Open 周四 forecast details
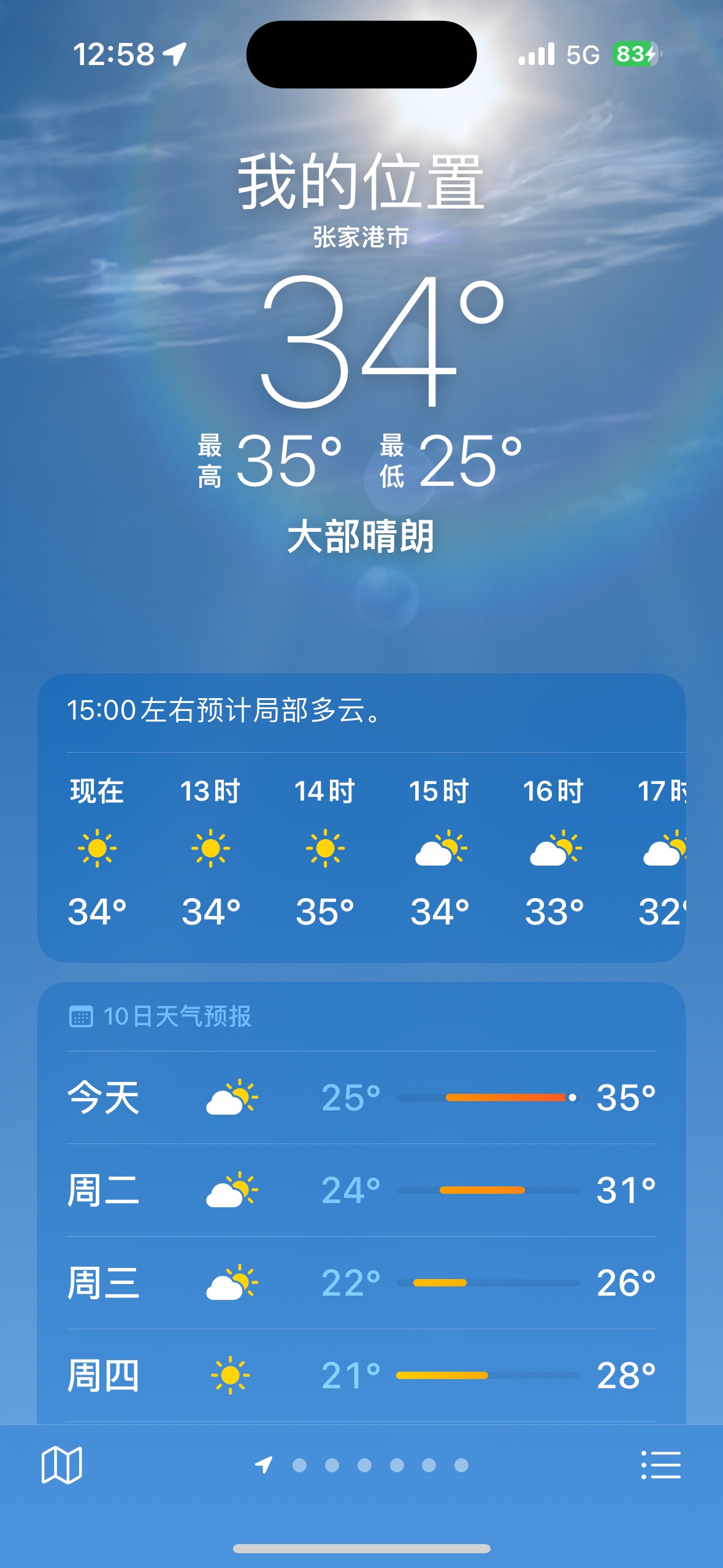Screen dimensions: 723x1568 point(361,1375)
